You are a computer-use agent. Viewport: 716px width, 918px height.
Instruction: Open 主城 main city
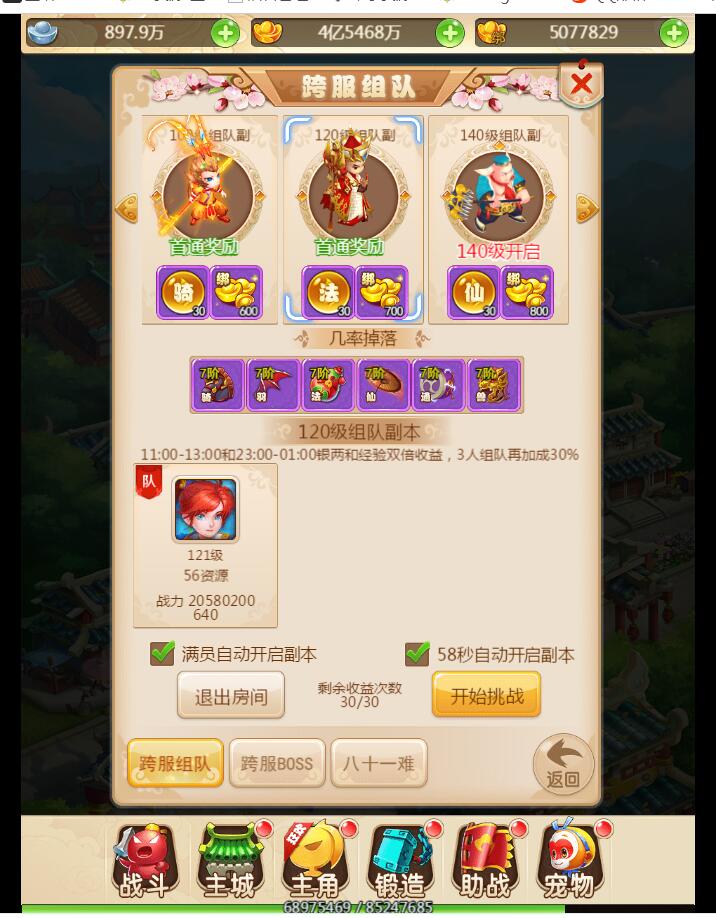tap(230, 860)
